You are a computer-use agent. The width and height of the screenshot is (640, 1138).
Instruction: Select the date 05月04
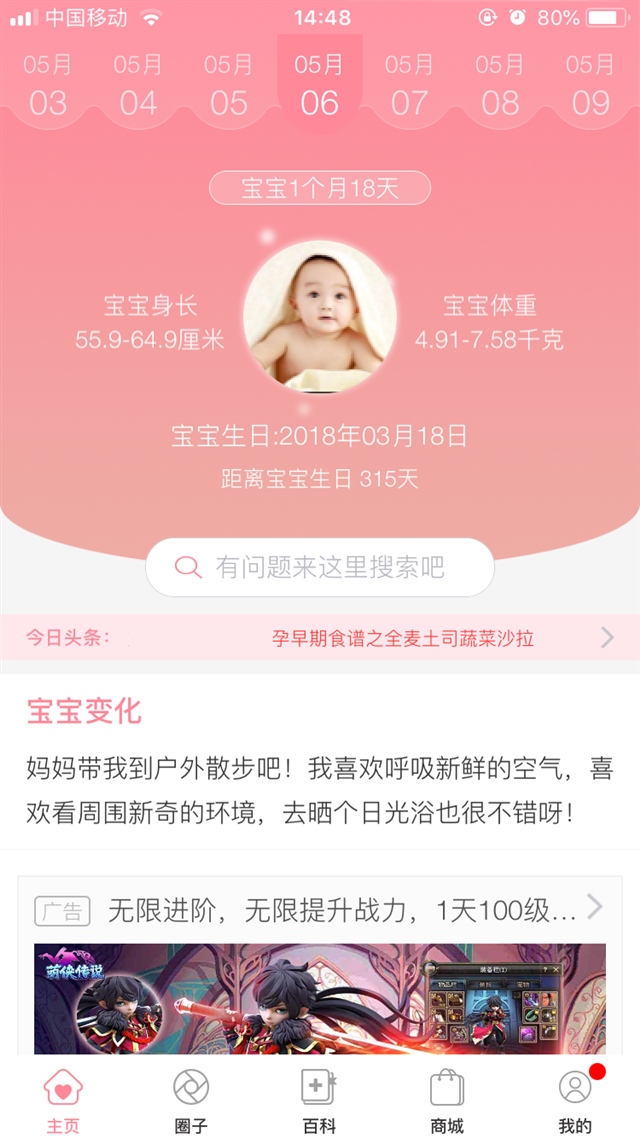pos(138,85)
